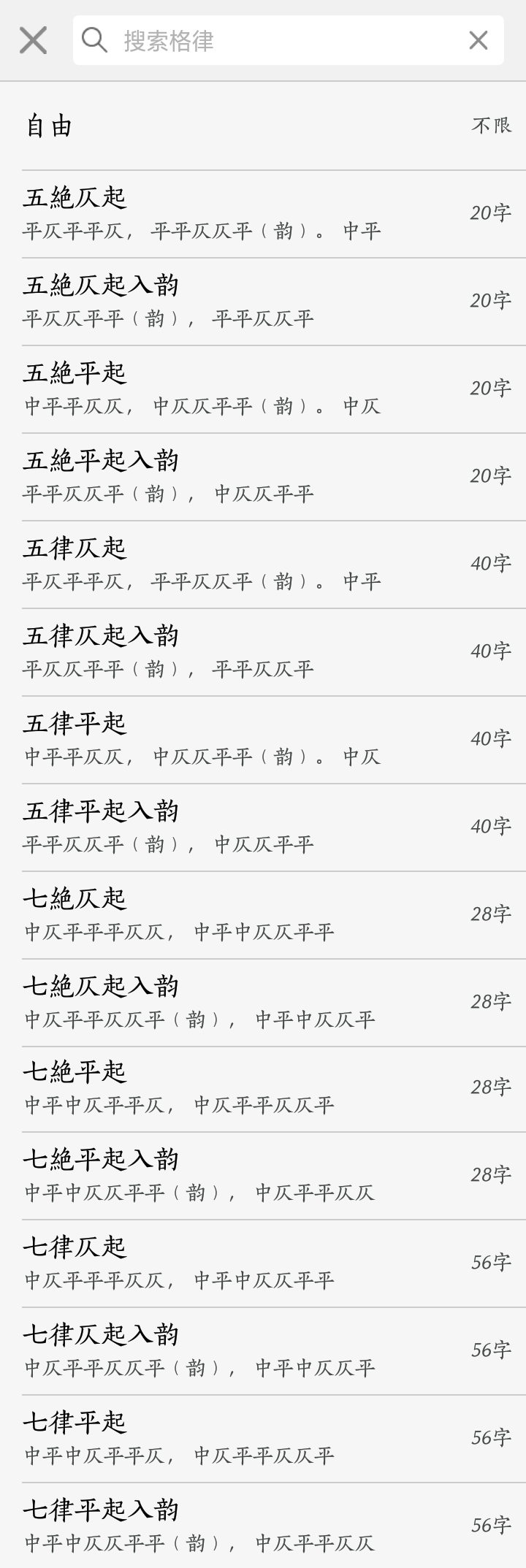
Task: Close the 格律 picker with the X icon
Action: (33, 40)
